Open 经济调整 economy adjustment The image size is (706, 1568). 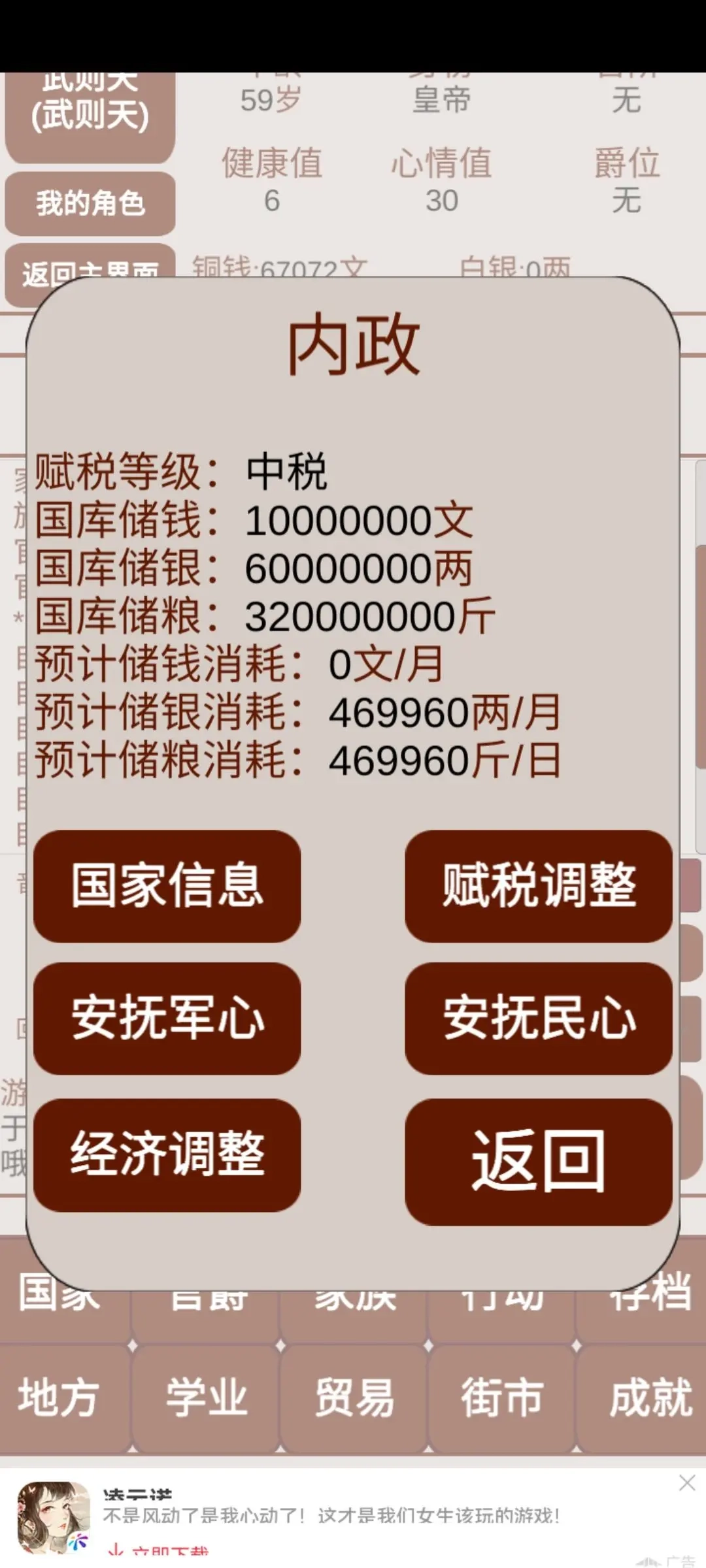pyautogui.click(x=167, y=1155)
